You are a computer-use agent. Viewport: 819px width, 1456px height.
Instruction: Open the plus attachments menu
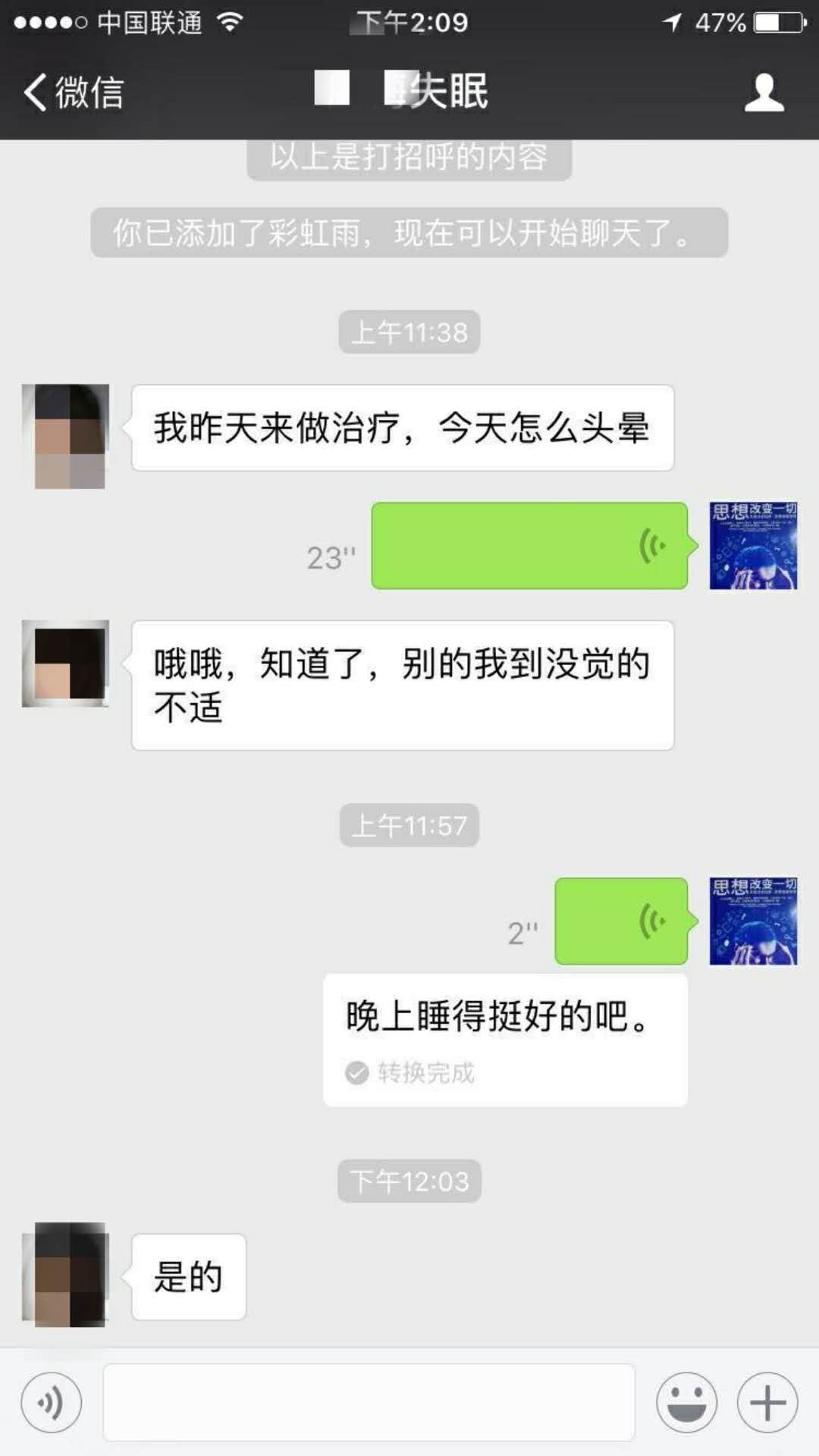[x=767, y=1402]
